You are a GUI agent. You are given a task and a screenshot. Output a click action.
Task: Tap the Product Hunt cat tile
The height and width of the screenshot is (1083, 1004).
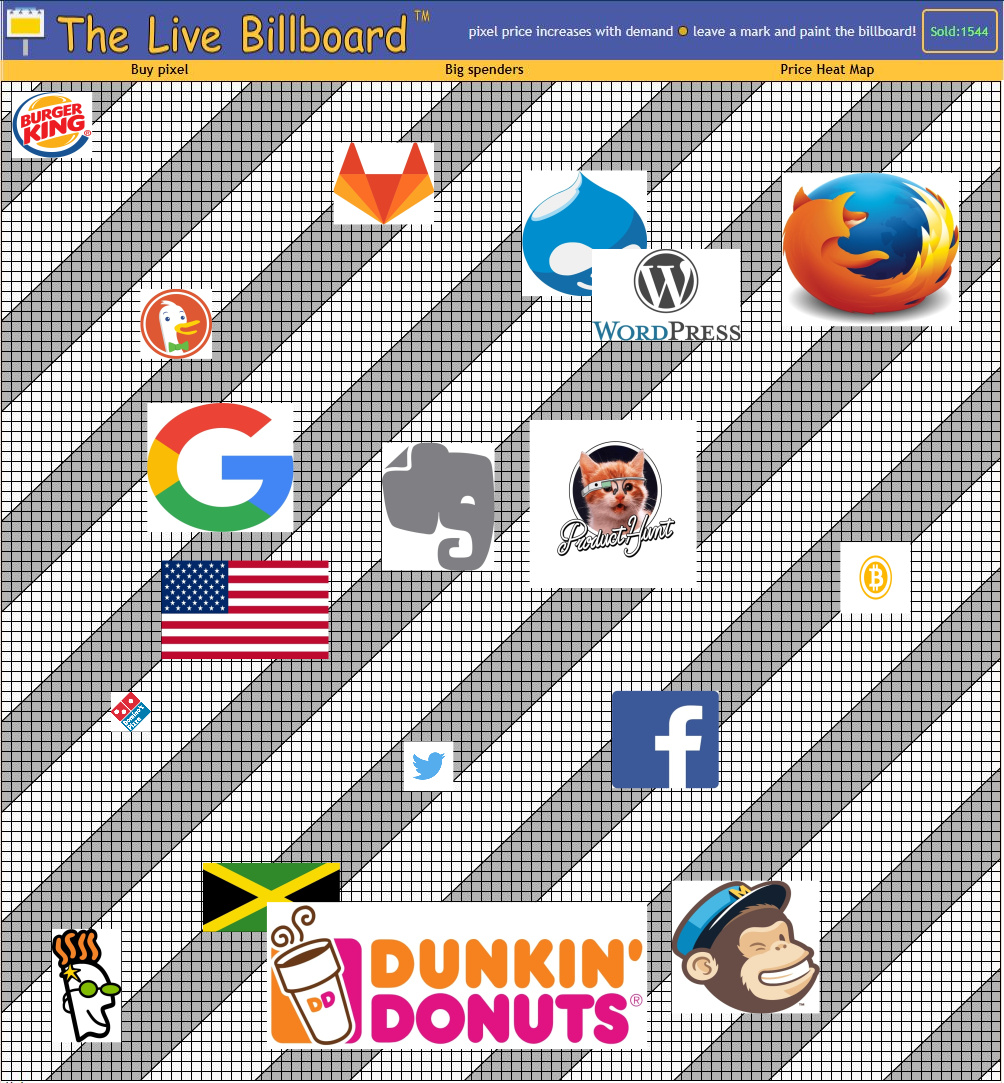coord(613,503)
